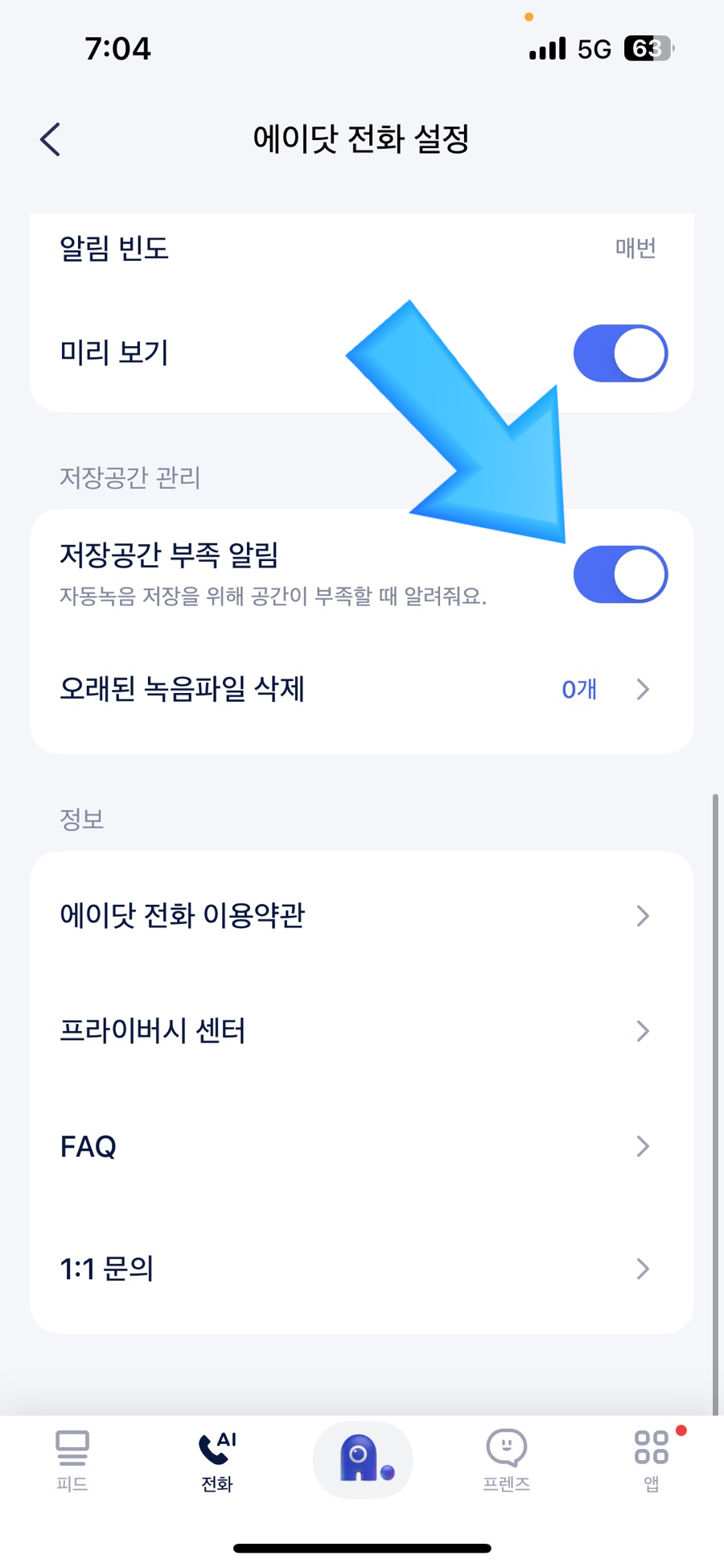Screen dimensions: 724x1568
Task: Open 오래된 녹음파일 삭제
Action: pos(362,689)
